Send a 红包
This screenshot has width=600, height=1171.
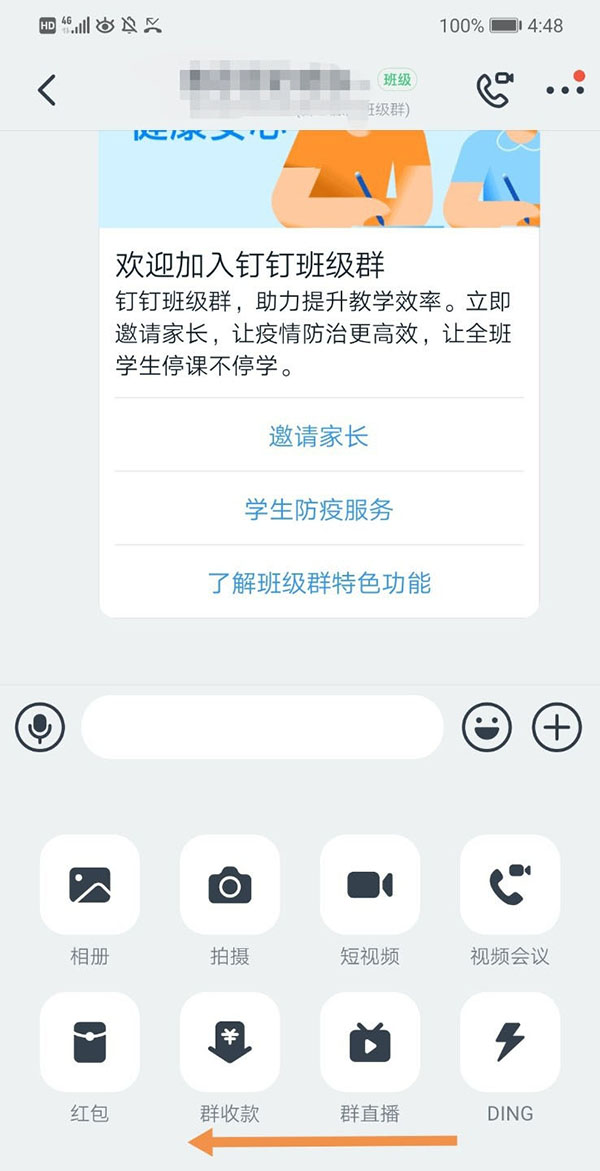(90, 1043)
